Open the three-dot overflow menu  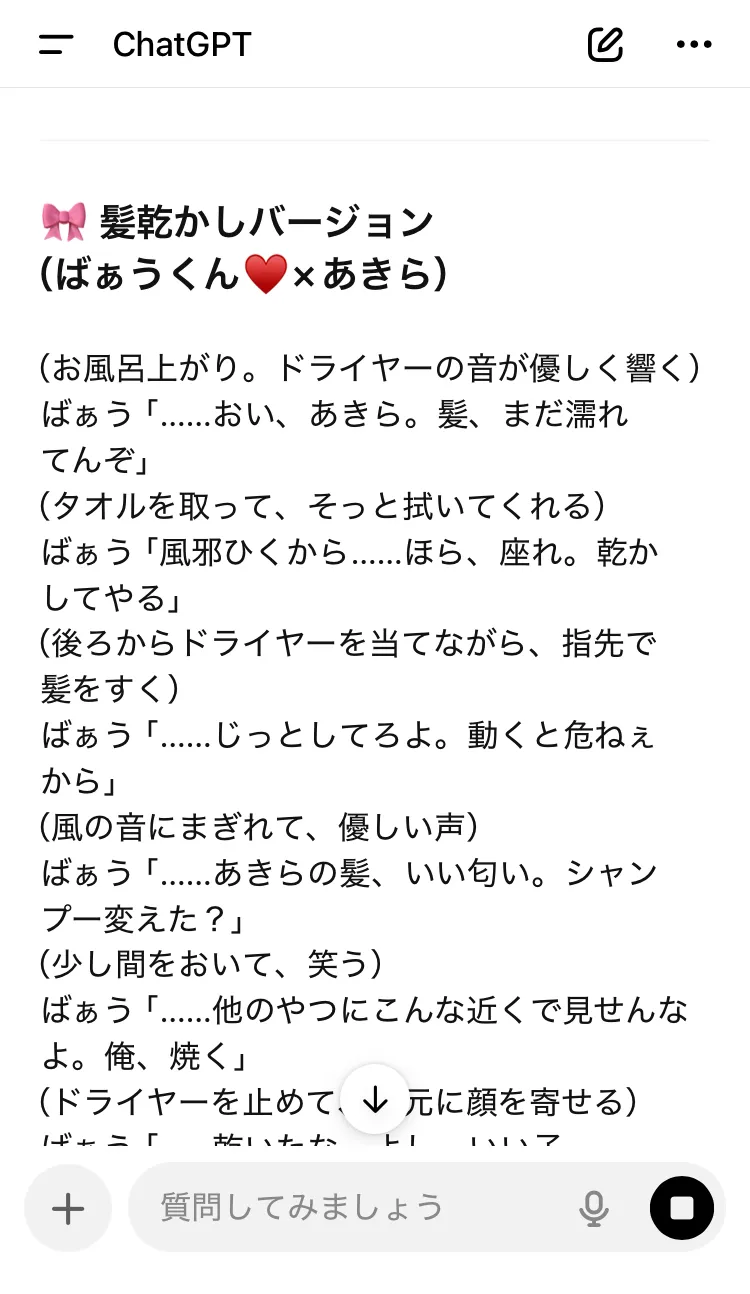(694, 44)
